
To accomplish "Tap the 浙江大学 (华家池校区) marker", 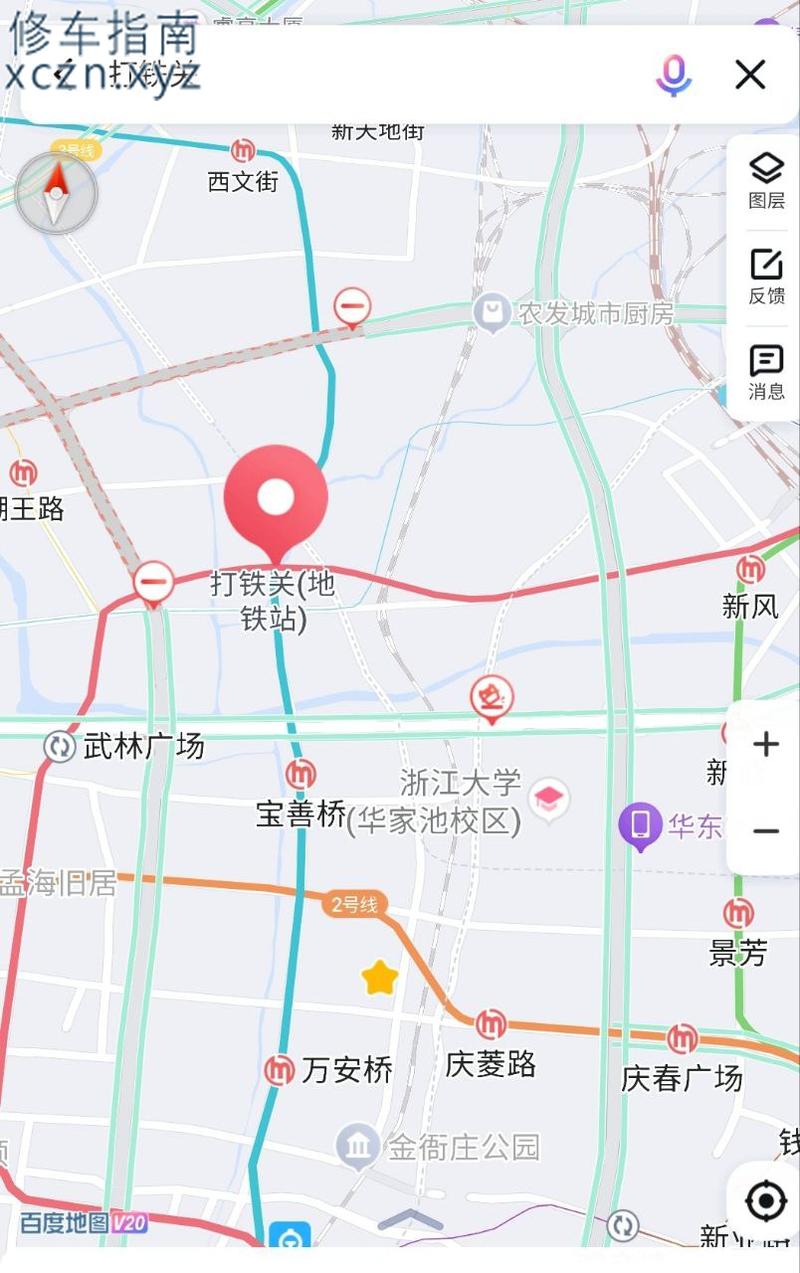I will [x=548, y=798].
